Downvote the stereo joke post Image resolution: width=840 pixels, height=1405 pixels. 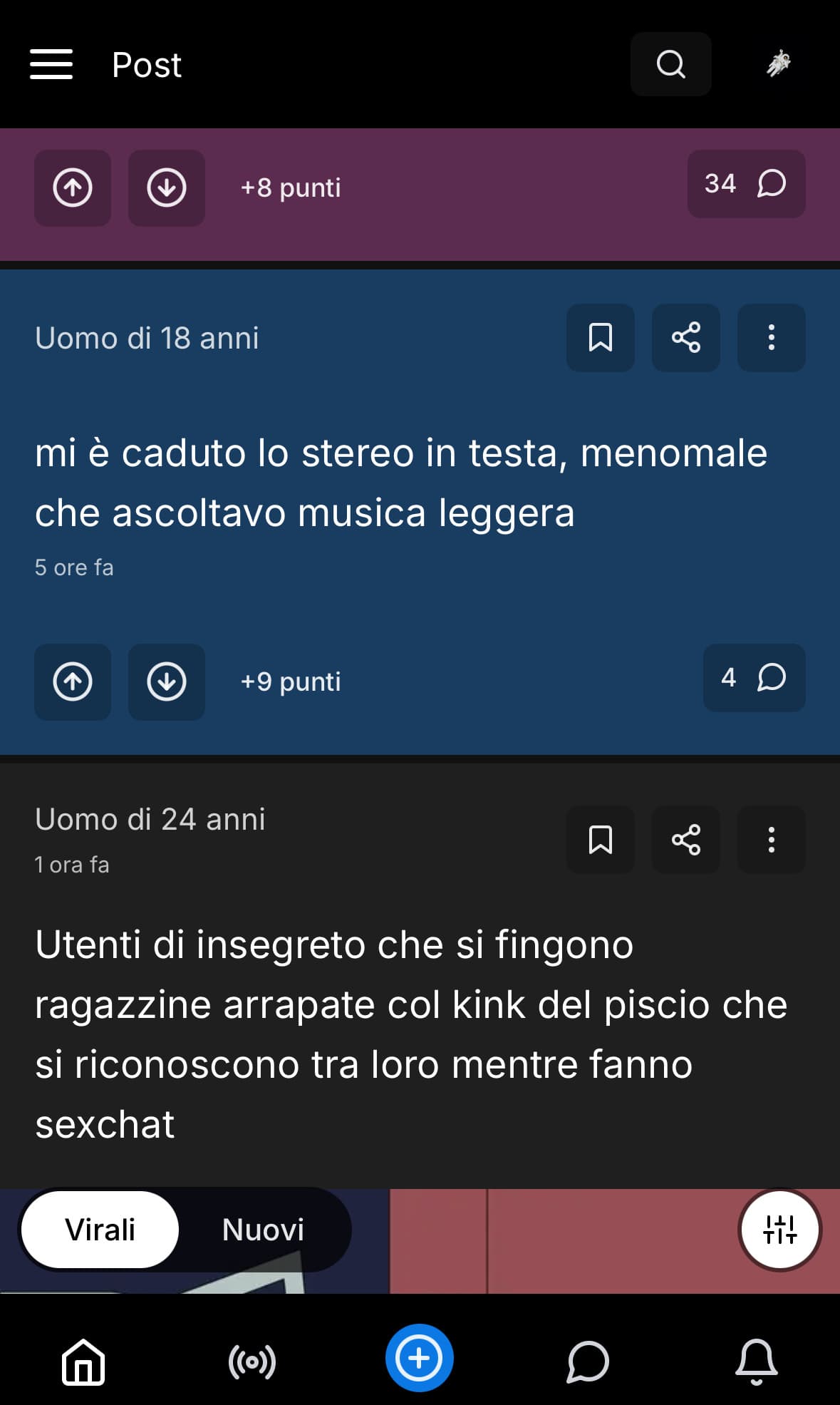pyautogui.click(x=167, y=682)
